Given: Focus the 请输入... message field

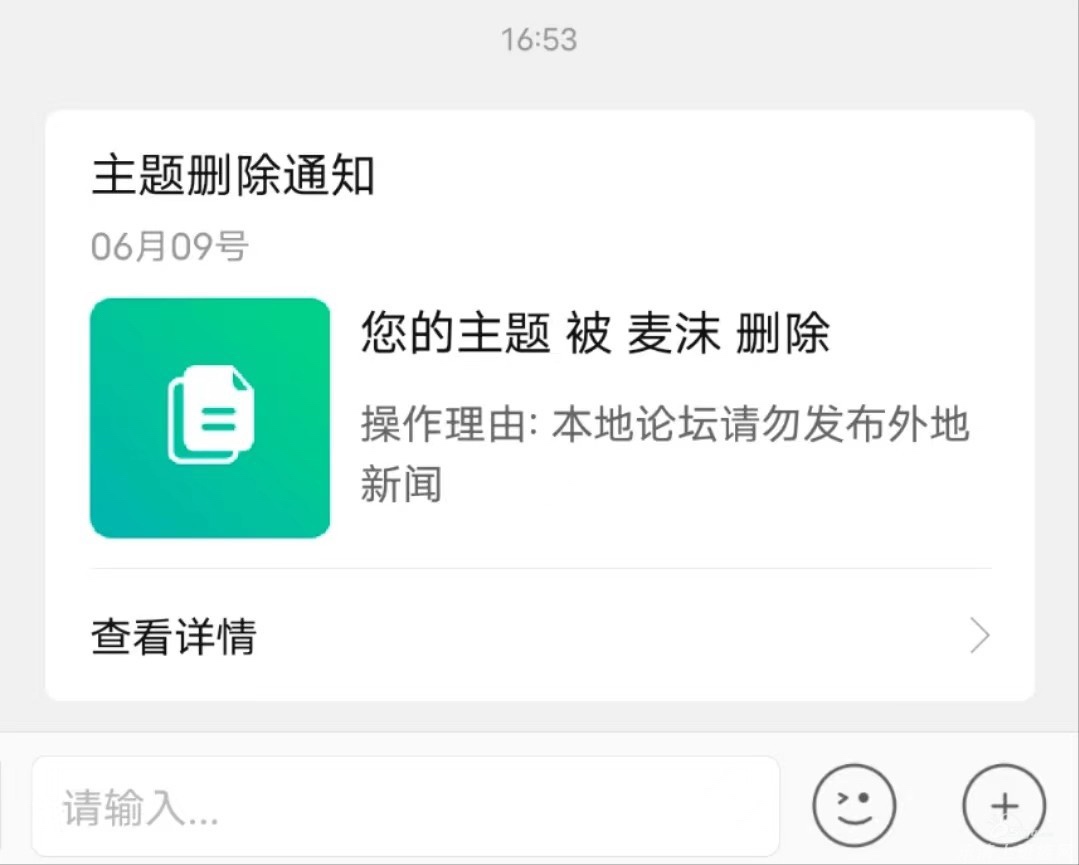Looking at the screenshot, I should click(x=405, y=806).
